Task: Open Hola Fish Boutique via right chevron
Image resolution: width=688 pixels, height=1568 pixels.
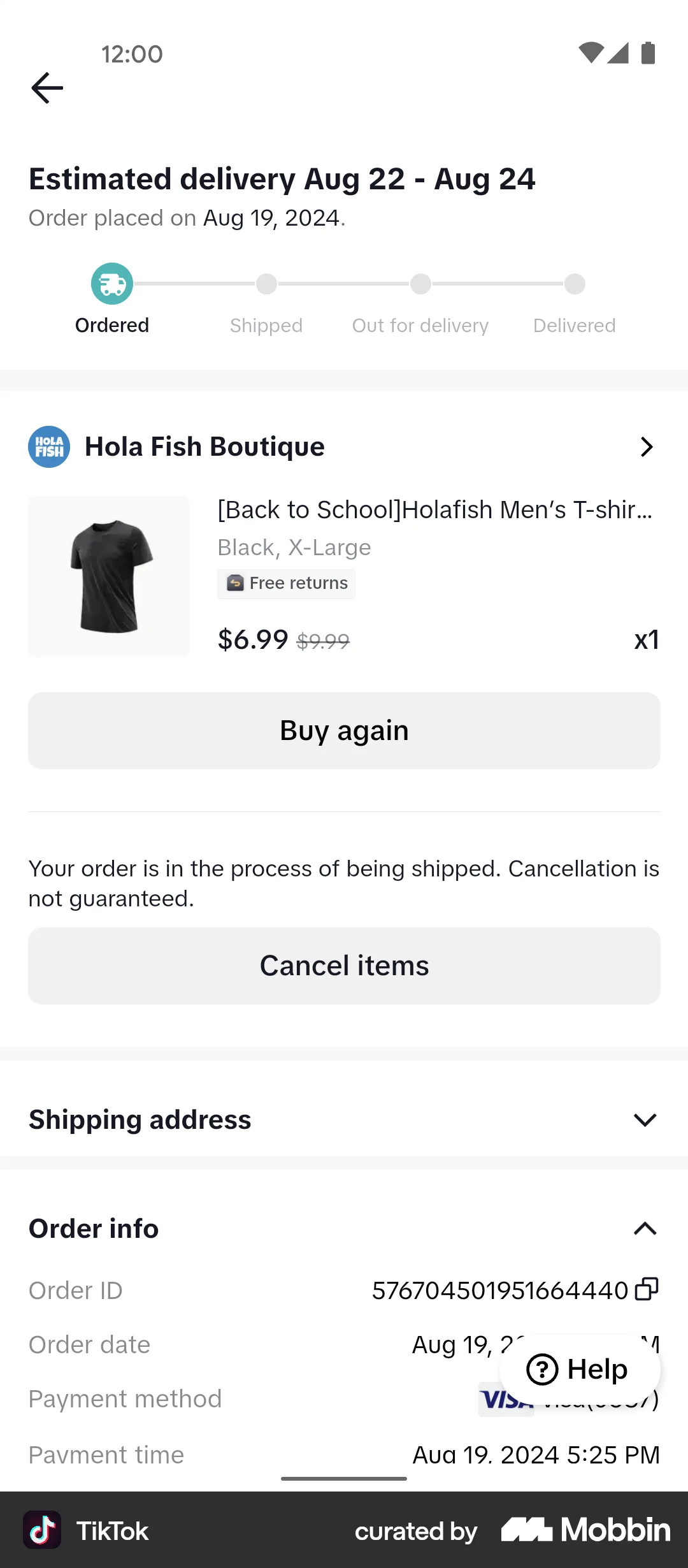Action: click(x=647, y=447)
